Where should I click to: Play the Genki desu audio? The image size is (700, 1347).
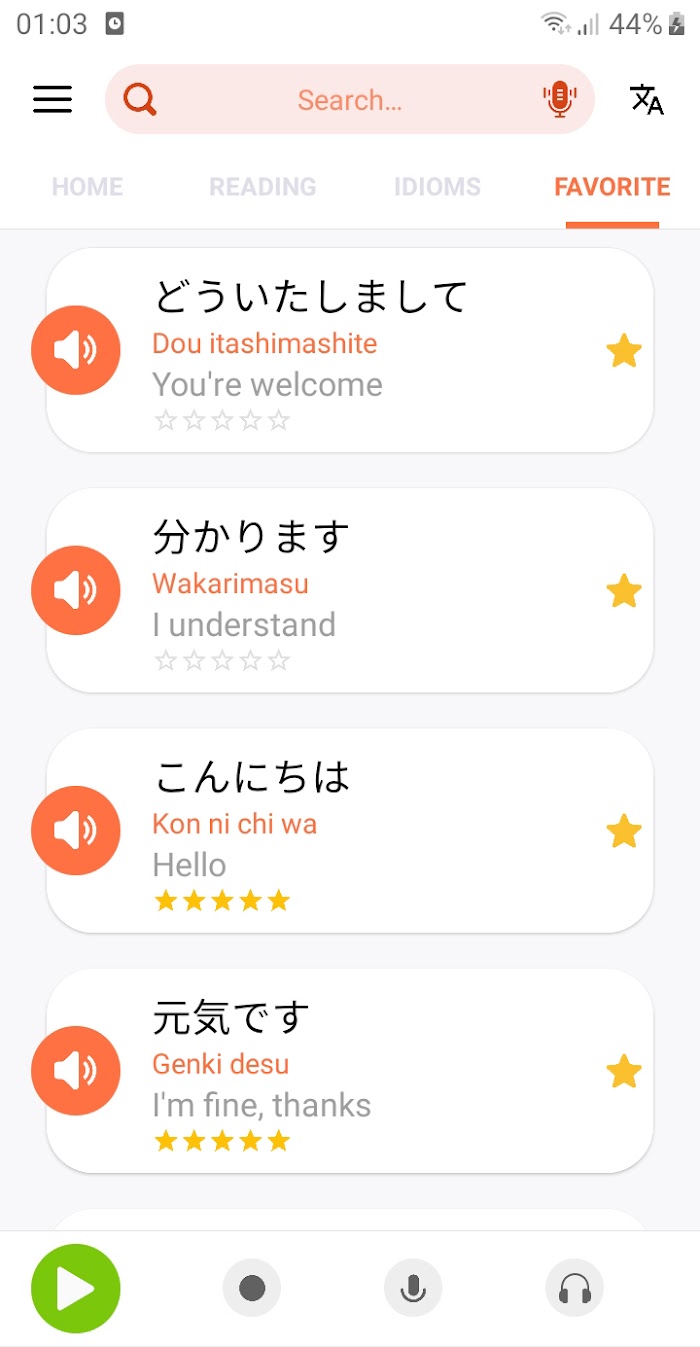[76, 1071]
